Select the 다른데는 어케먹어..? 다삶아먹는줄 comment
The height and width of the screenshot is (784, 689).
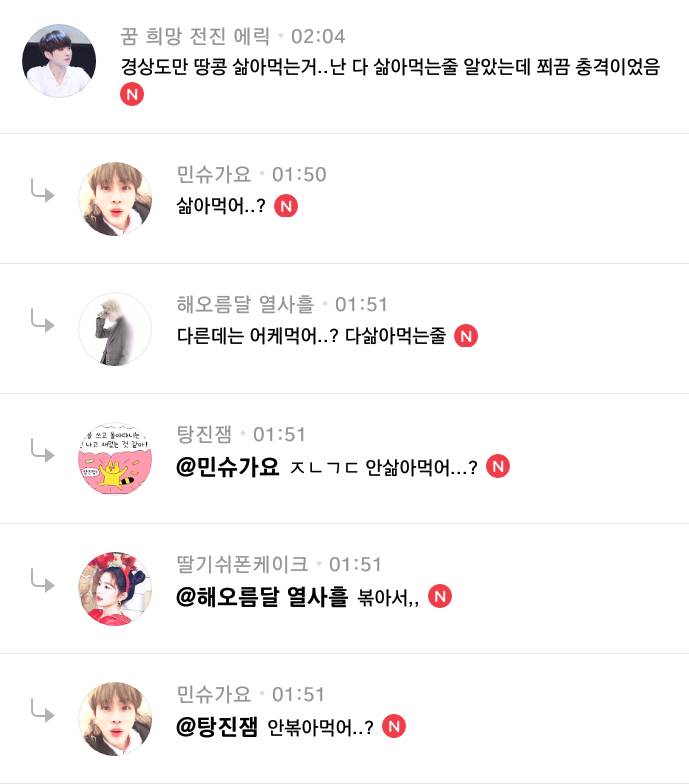310,336
